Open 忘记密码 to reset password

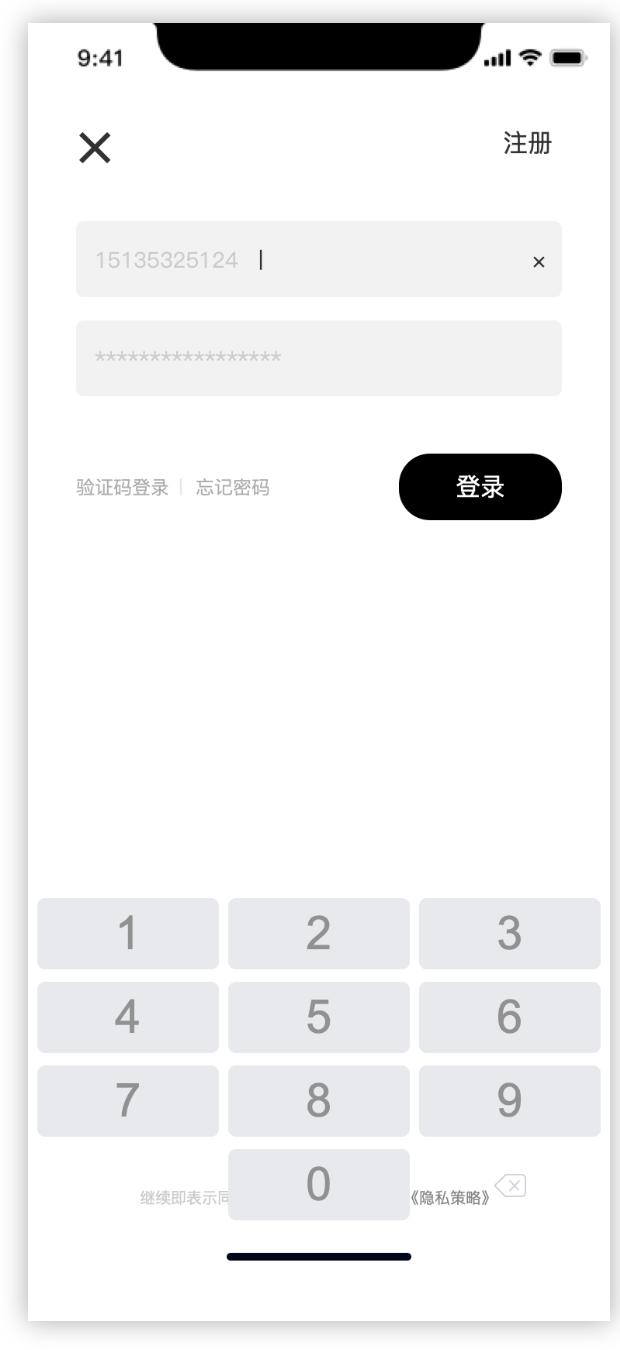pos(233,488)
